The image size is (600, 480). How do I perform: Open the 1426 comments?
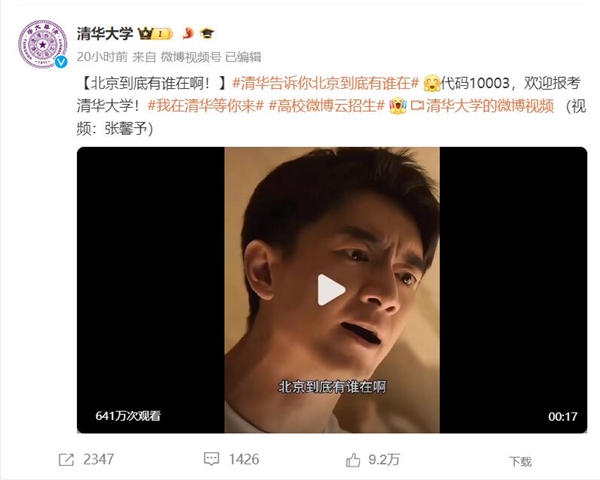coord(232,459)
